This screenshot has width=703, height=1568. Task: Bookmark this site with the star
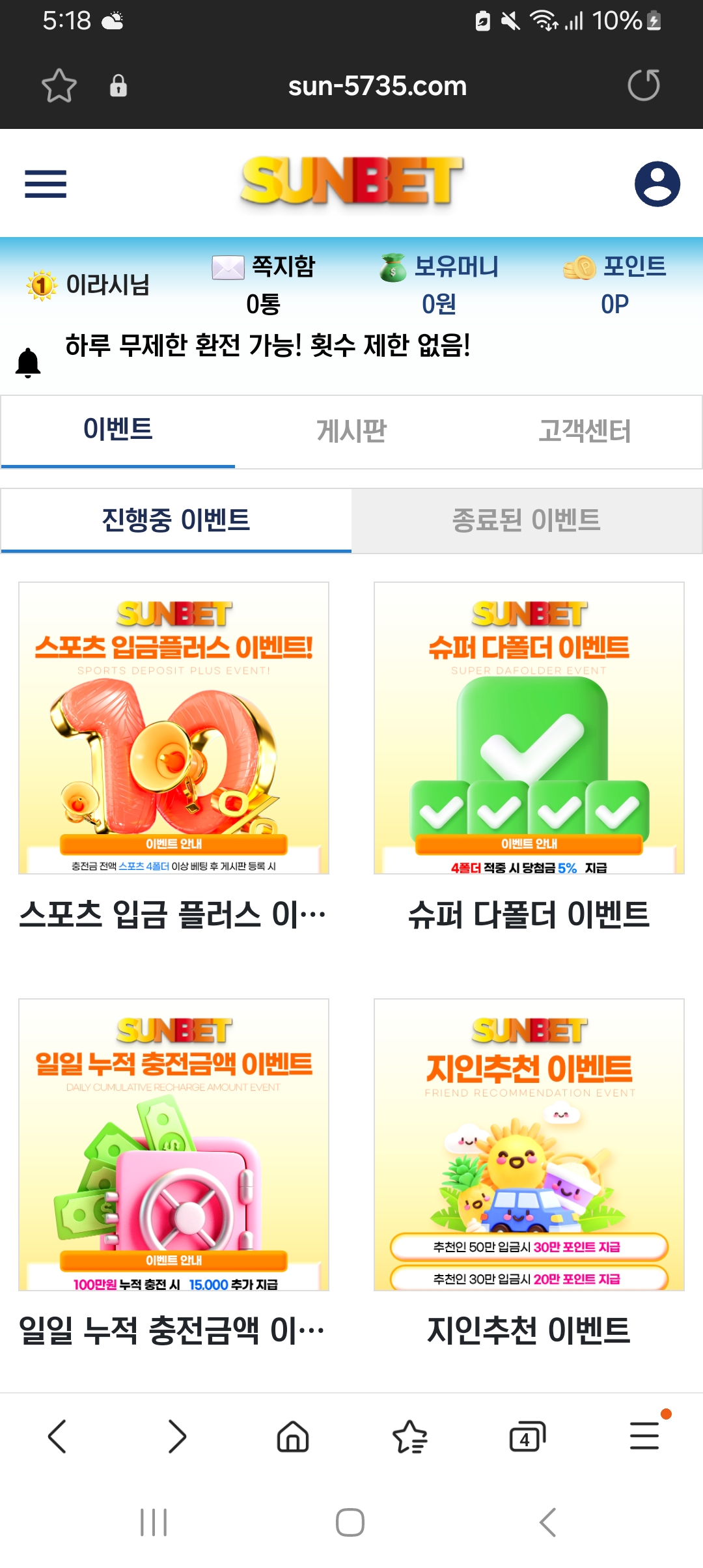coord(59,85)
